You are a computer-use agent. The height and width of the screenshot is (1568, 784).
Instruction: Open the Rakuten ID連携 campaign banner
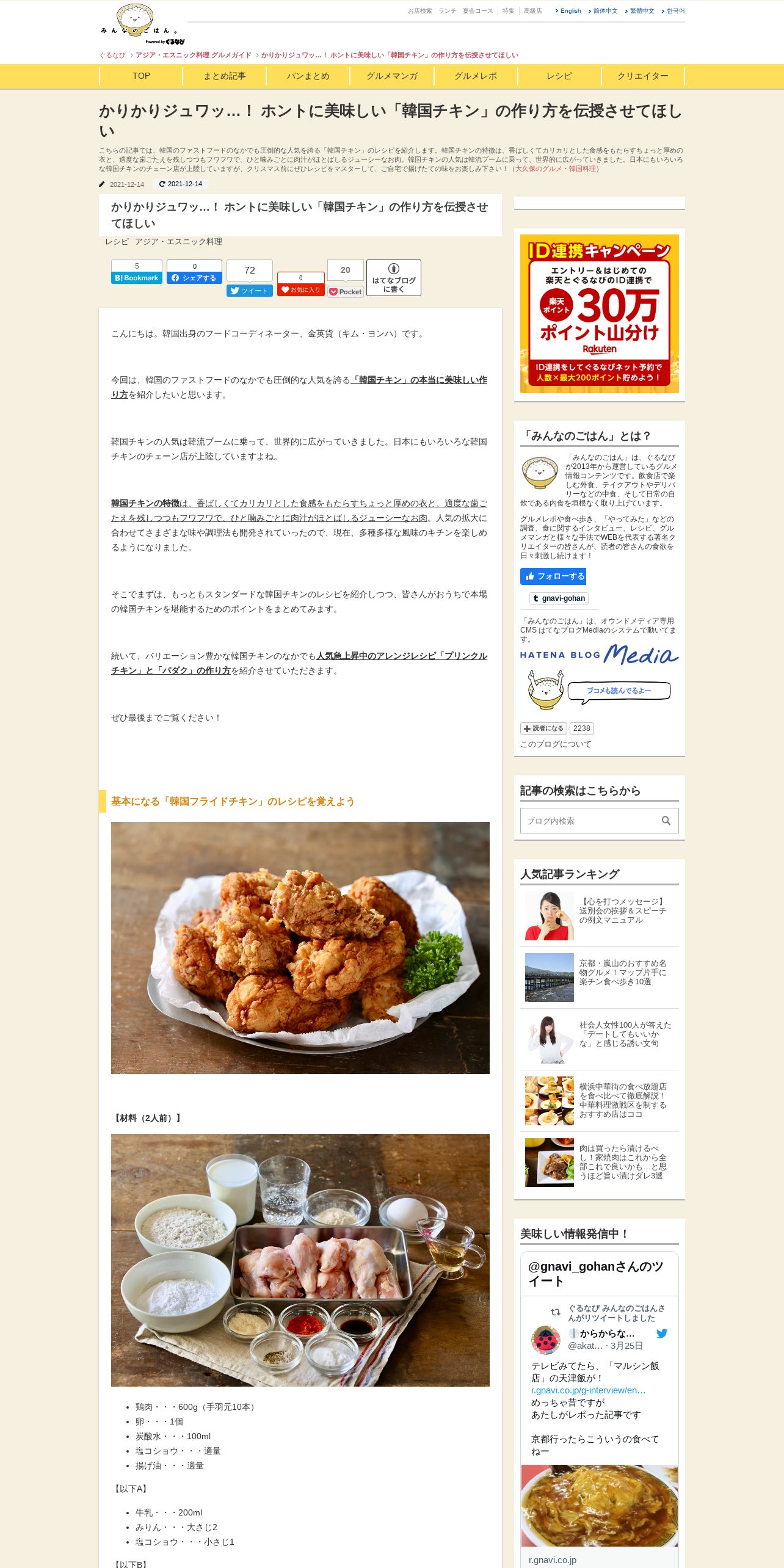click(x=599, y=314)
